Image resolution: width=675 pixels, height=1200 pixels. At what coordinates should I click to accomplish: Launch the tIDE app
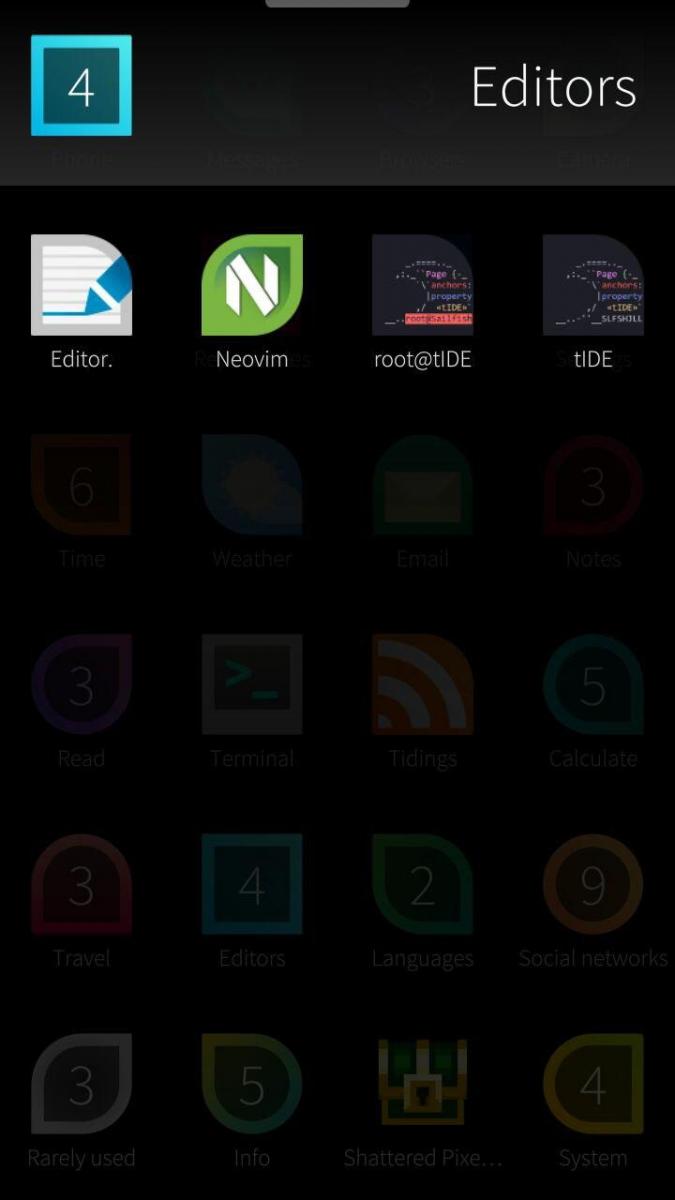coord(593,286)
